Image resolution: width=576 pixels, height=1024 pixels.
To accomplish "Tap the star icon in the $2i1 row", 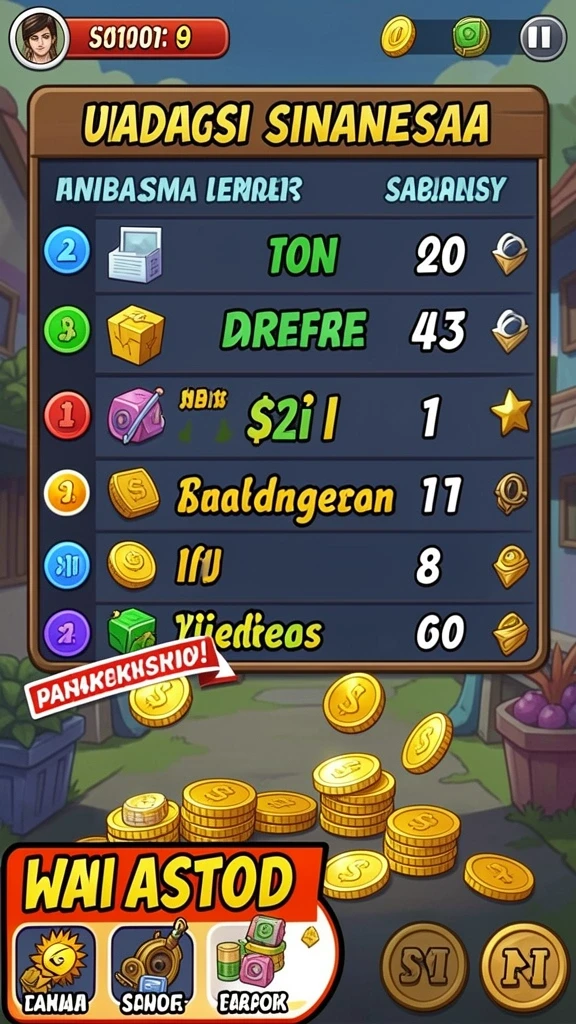I will coord(511,414).
